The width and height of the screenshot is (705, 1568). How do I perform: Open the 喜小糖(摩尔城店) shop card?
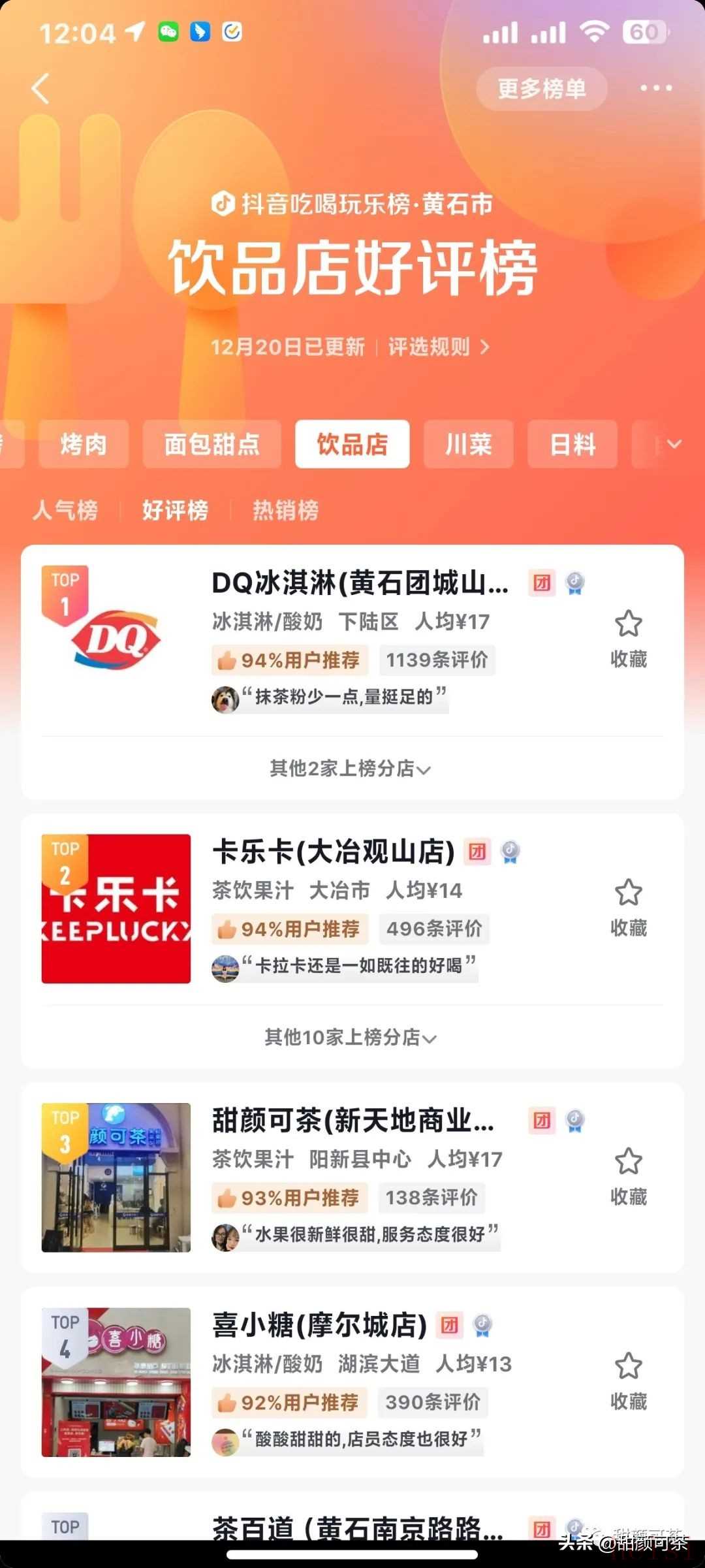click(320, 1325)
